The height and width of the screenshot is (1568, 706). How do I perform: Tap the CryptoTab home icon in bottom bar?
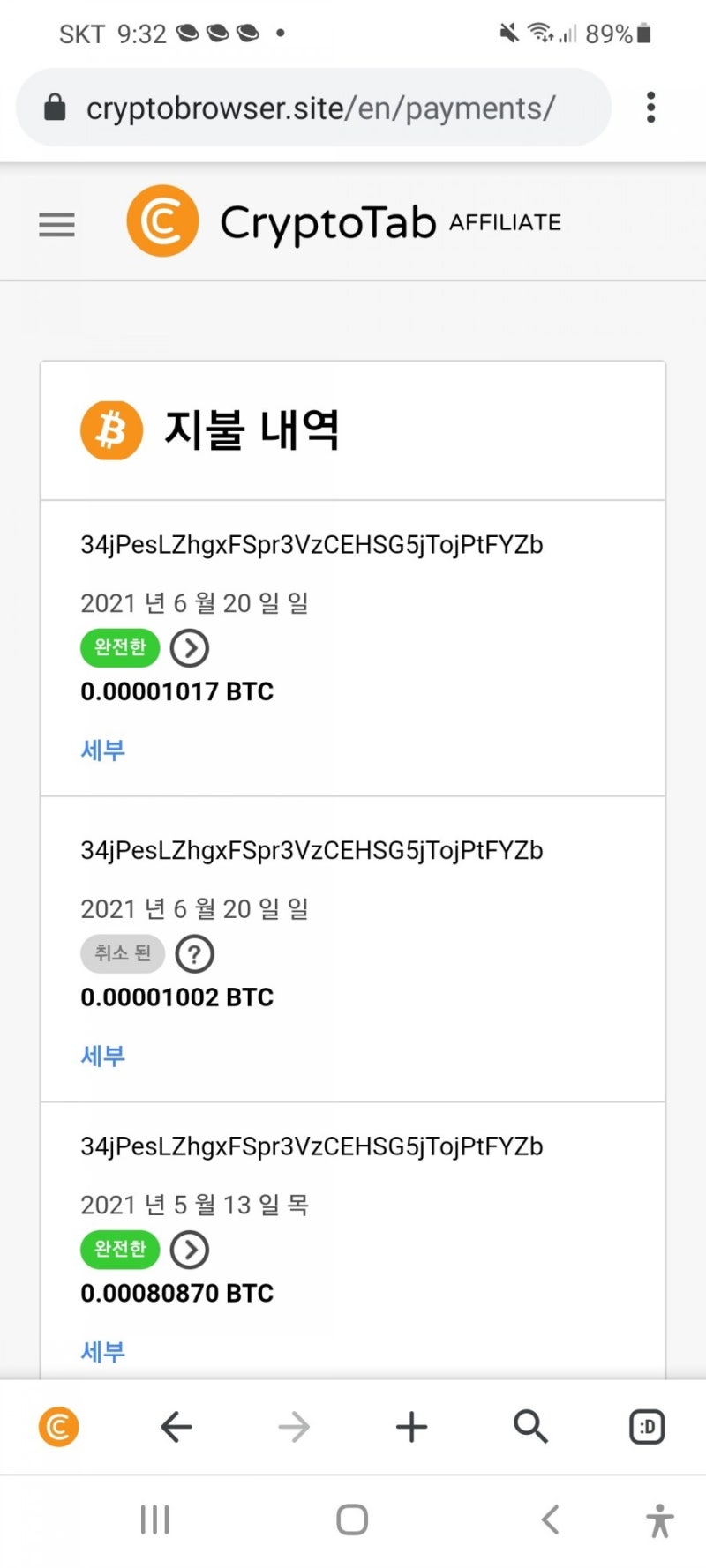tap(58, 1425)
